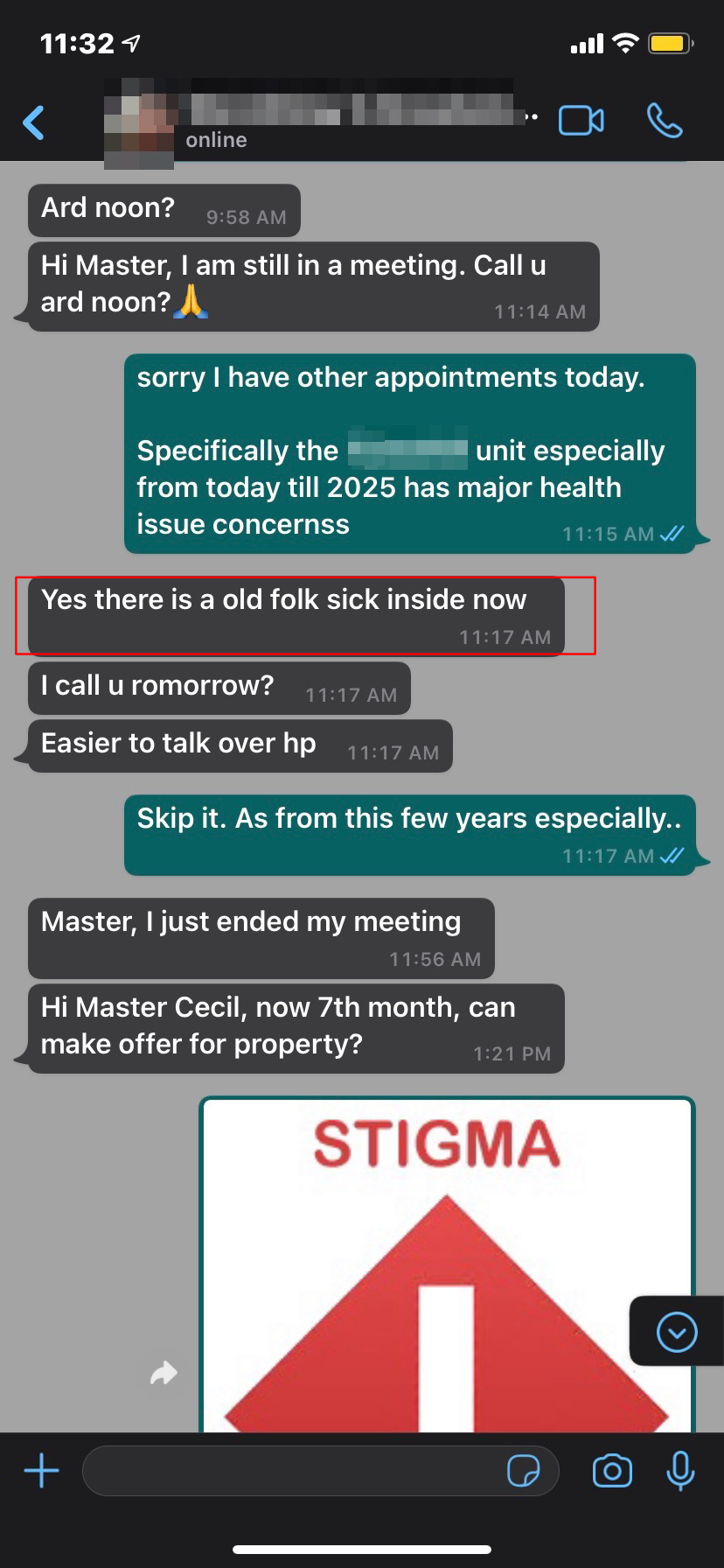724x1568 pixels.
Task: Start a video call
Action: [x=581, y=121]
